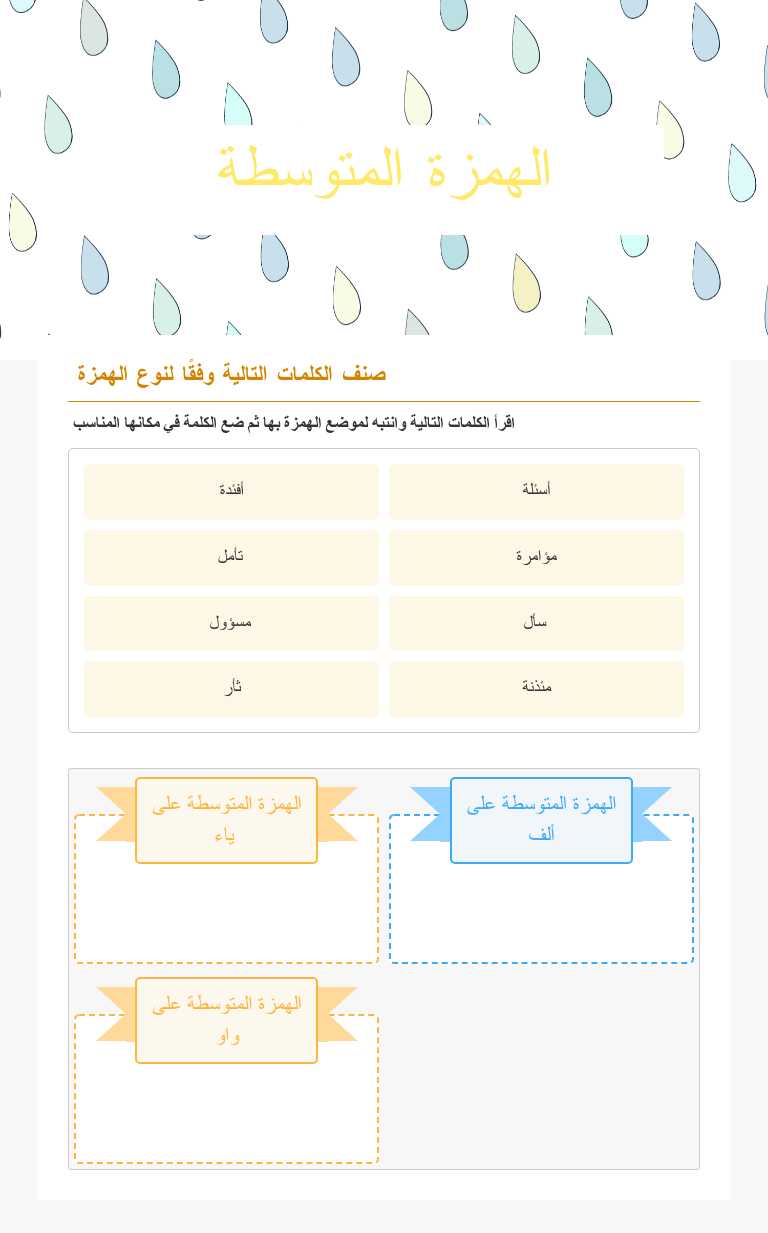Choose the word مؤامرة from the list
This screenshot has width=768, height=1233.
click(x=537, y=555)
